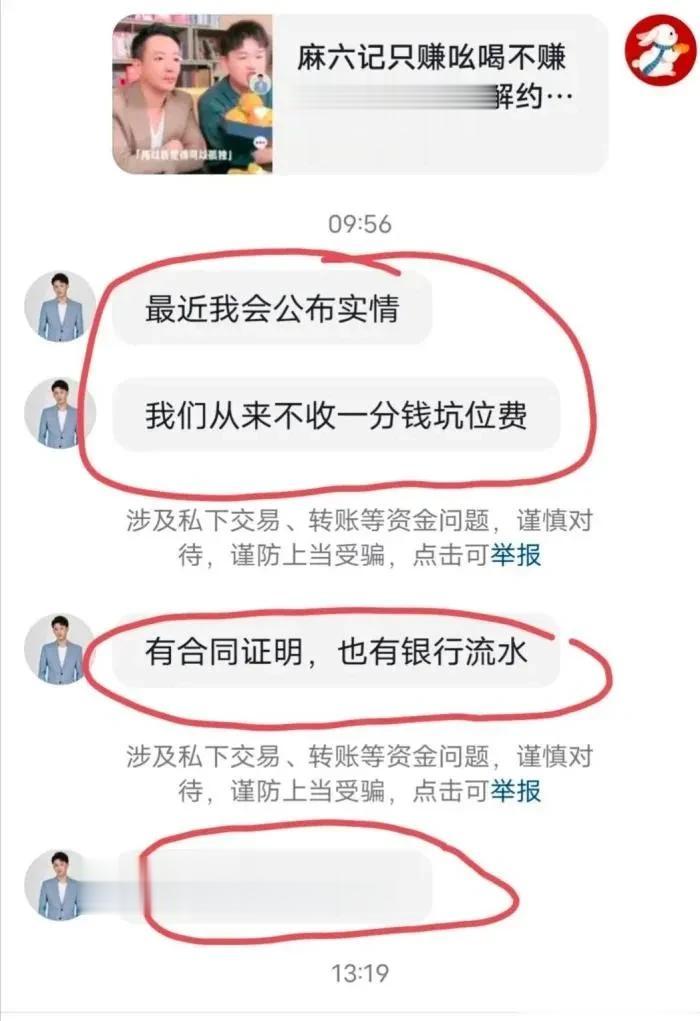Open the rabbit avatar beside shared video
The width and height of the screenshot is (700, 1021).
coord(659,52)
